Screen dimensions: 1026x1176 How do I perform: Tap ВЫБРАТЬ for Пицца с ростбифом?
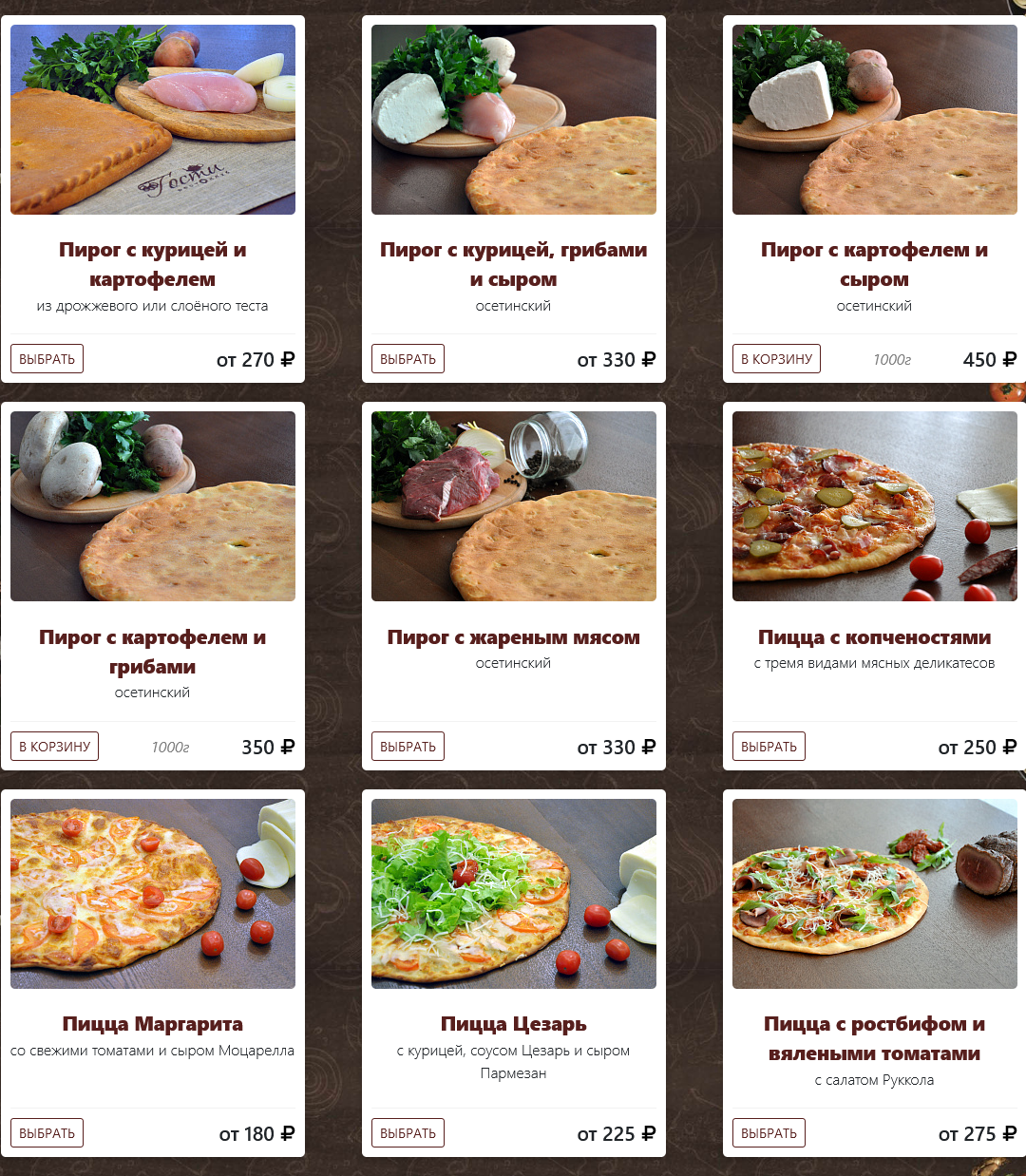tap(769, 1133)
